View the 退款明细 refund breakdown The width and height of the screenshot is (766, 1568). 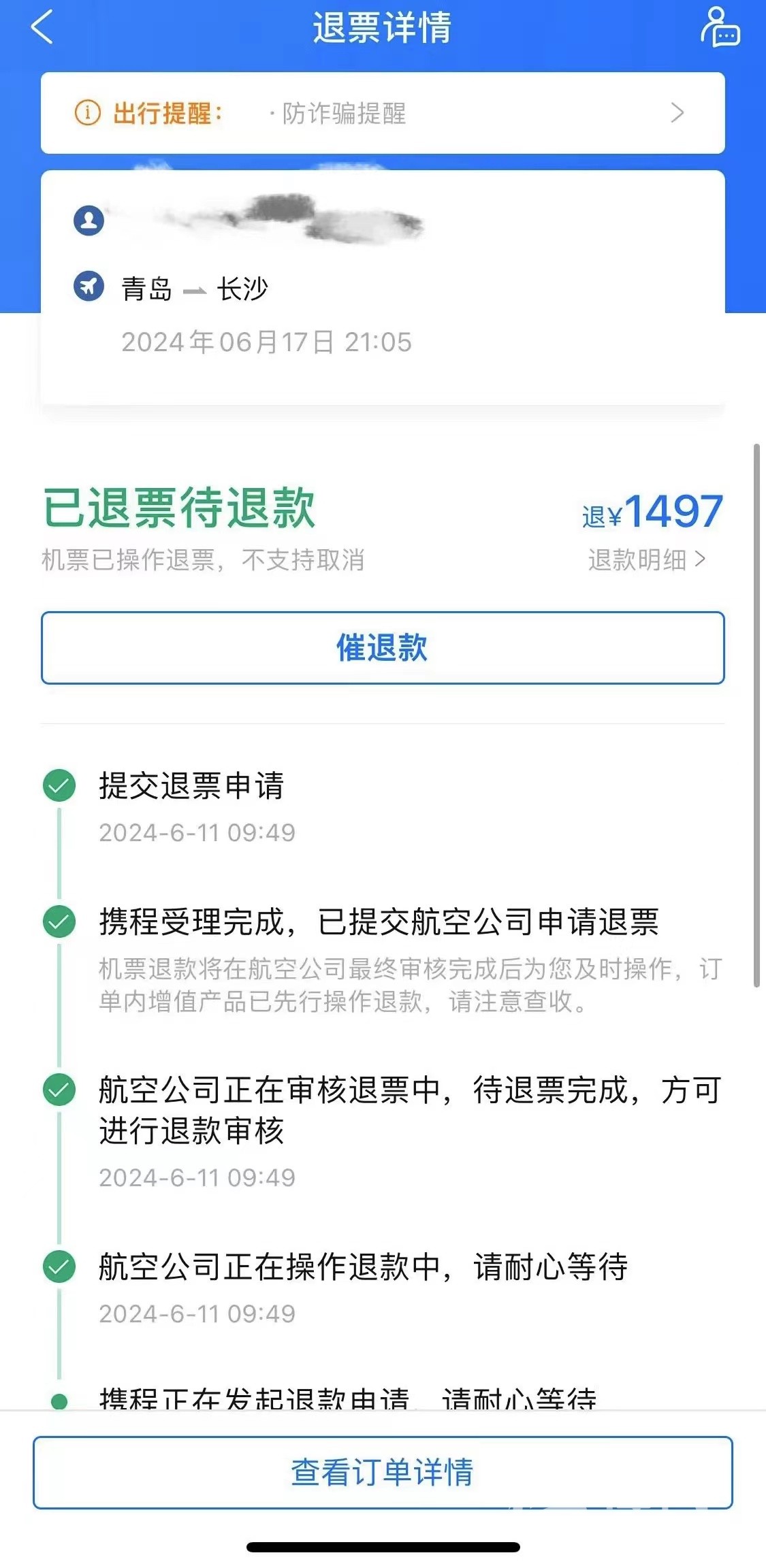pos(646,560)
